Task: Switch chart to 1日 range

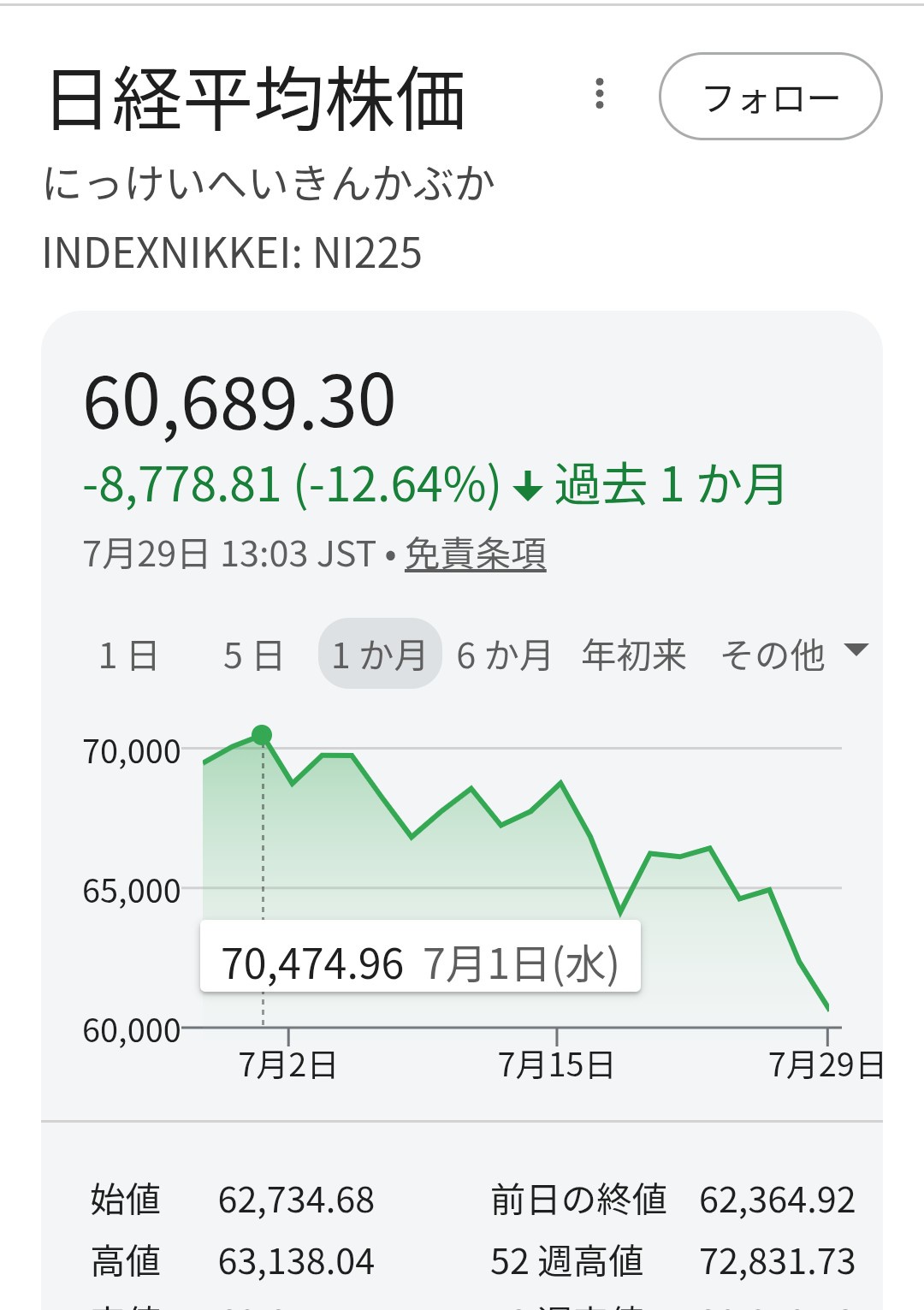Action: 128,655
